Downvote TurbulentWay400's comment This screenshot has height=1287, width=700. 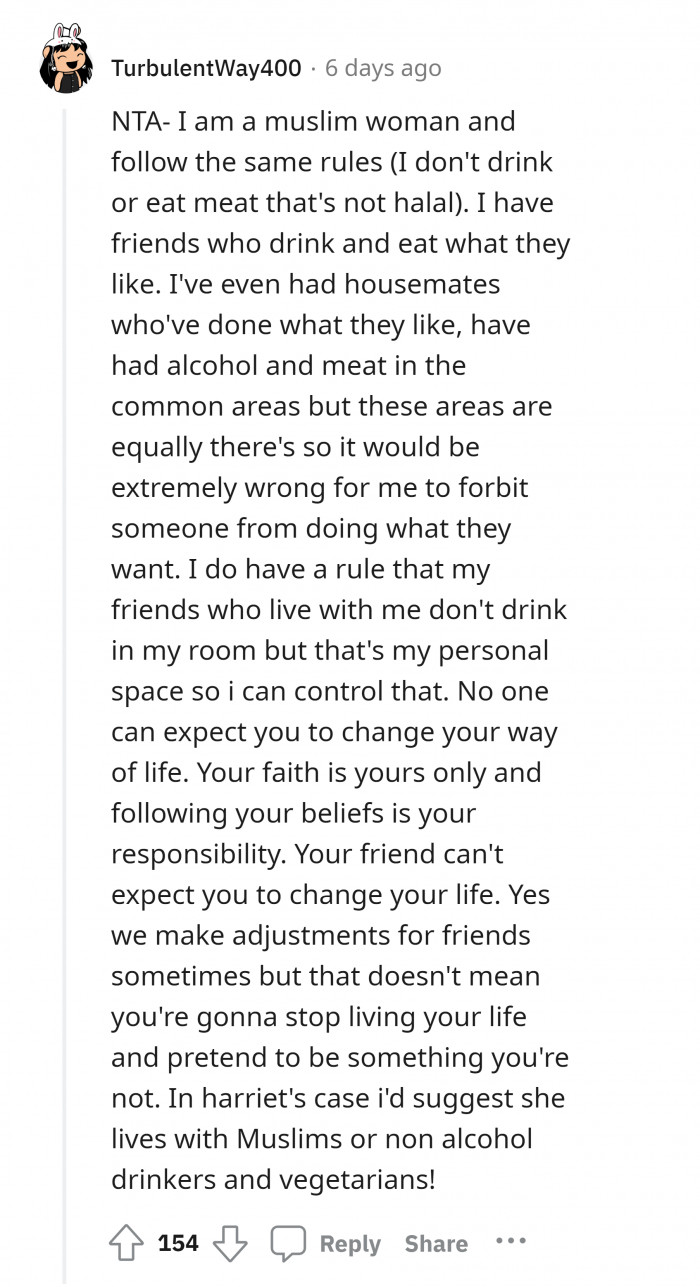click(x=232, y=1243)
